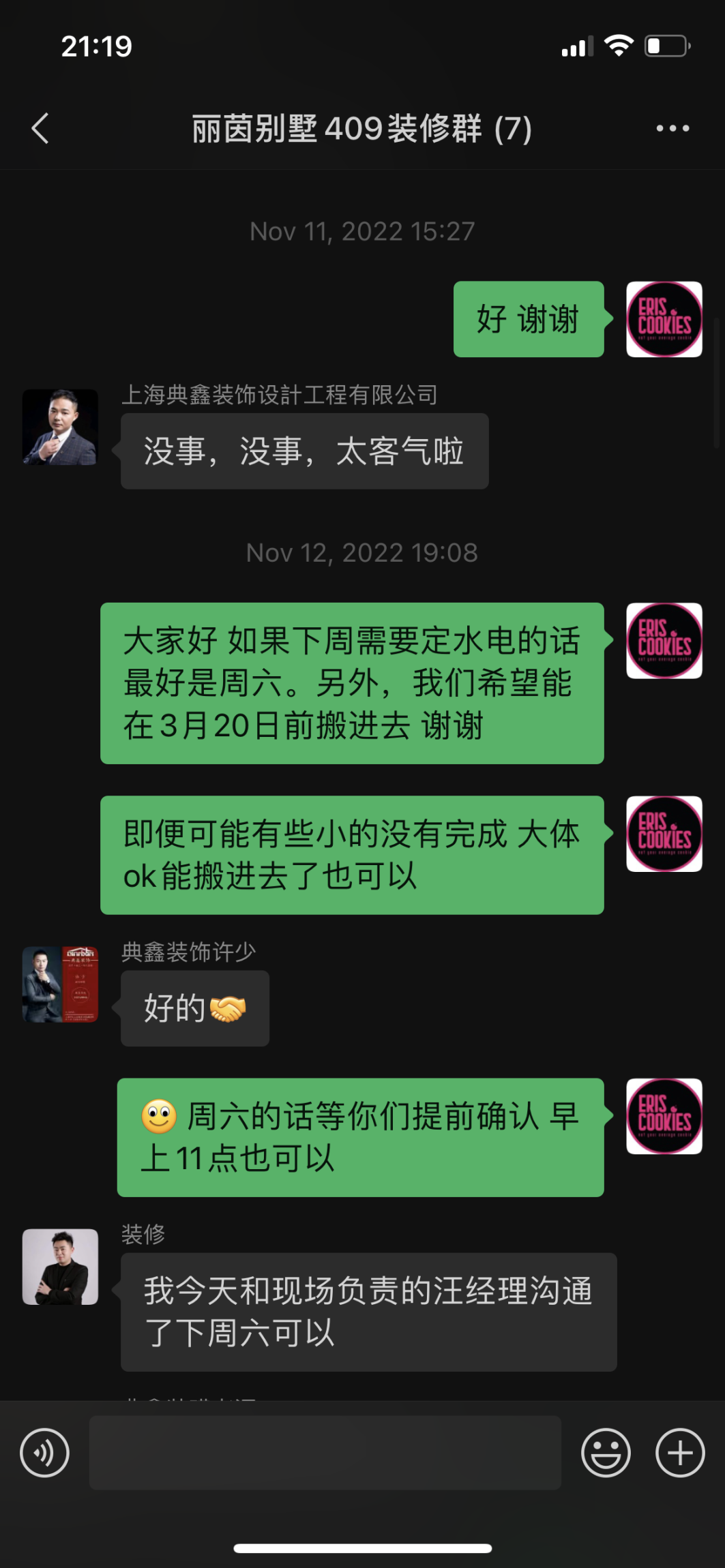Open the group chat options menu
The image size is (725, 1568).
(672, 128)
